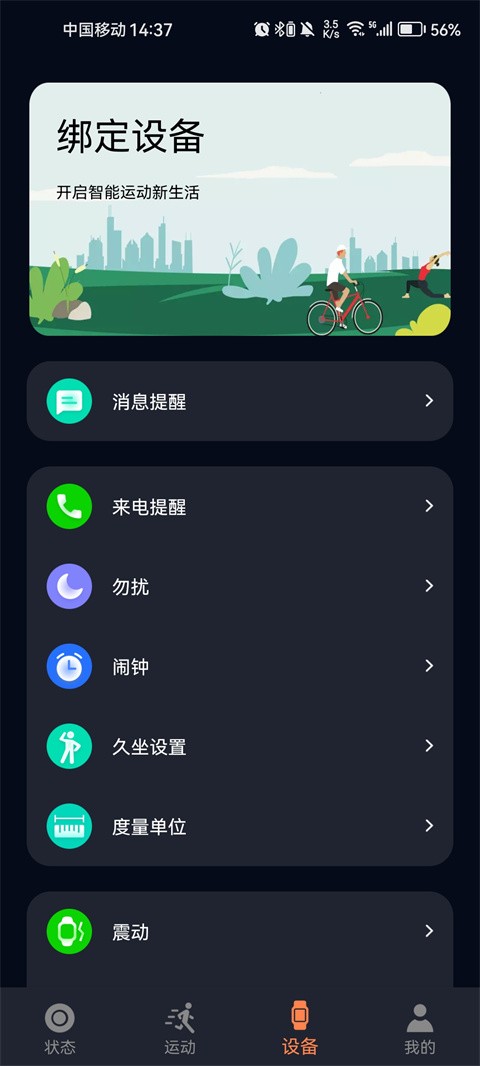
Task: Tap the 绑定设备 banner card
Action: (240, 209)
